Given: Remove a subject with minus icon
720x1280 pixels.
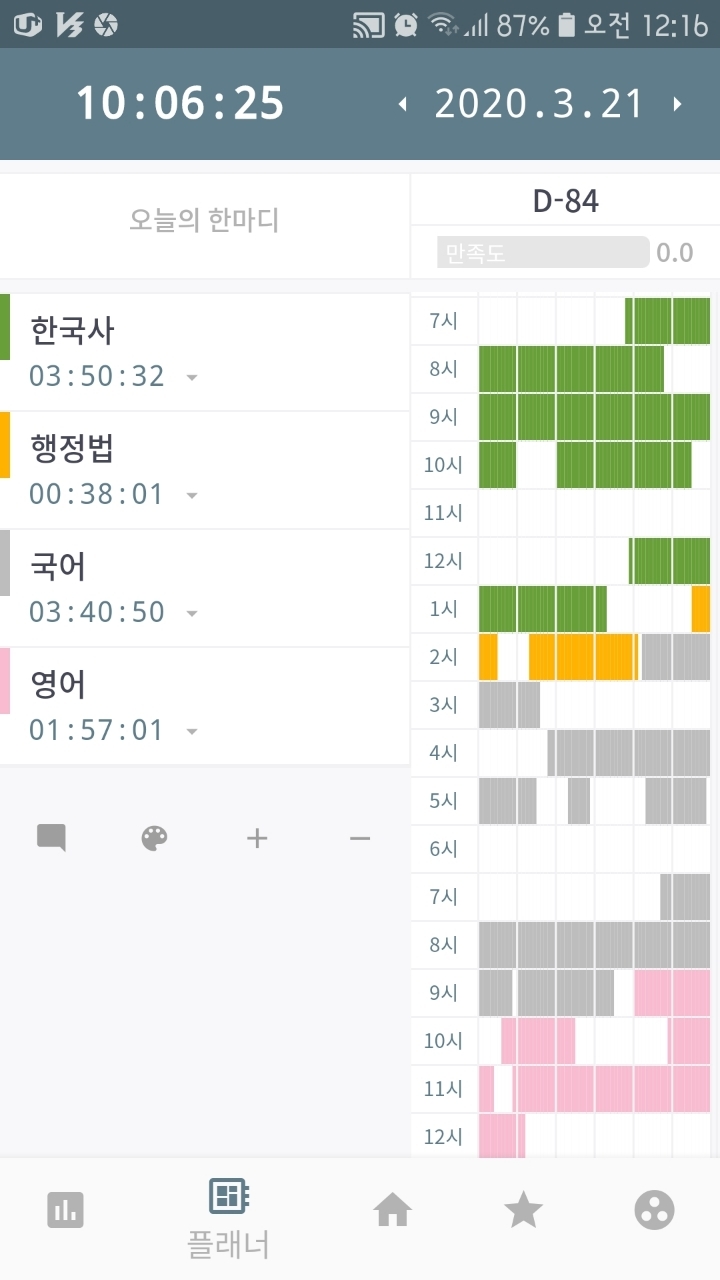Looking at the screenshot, I should tap(360, 837).
